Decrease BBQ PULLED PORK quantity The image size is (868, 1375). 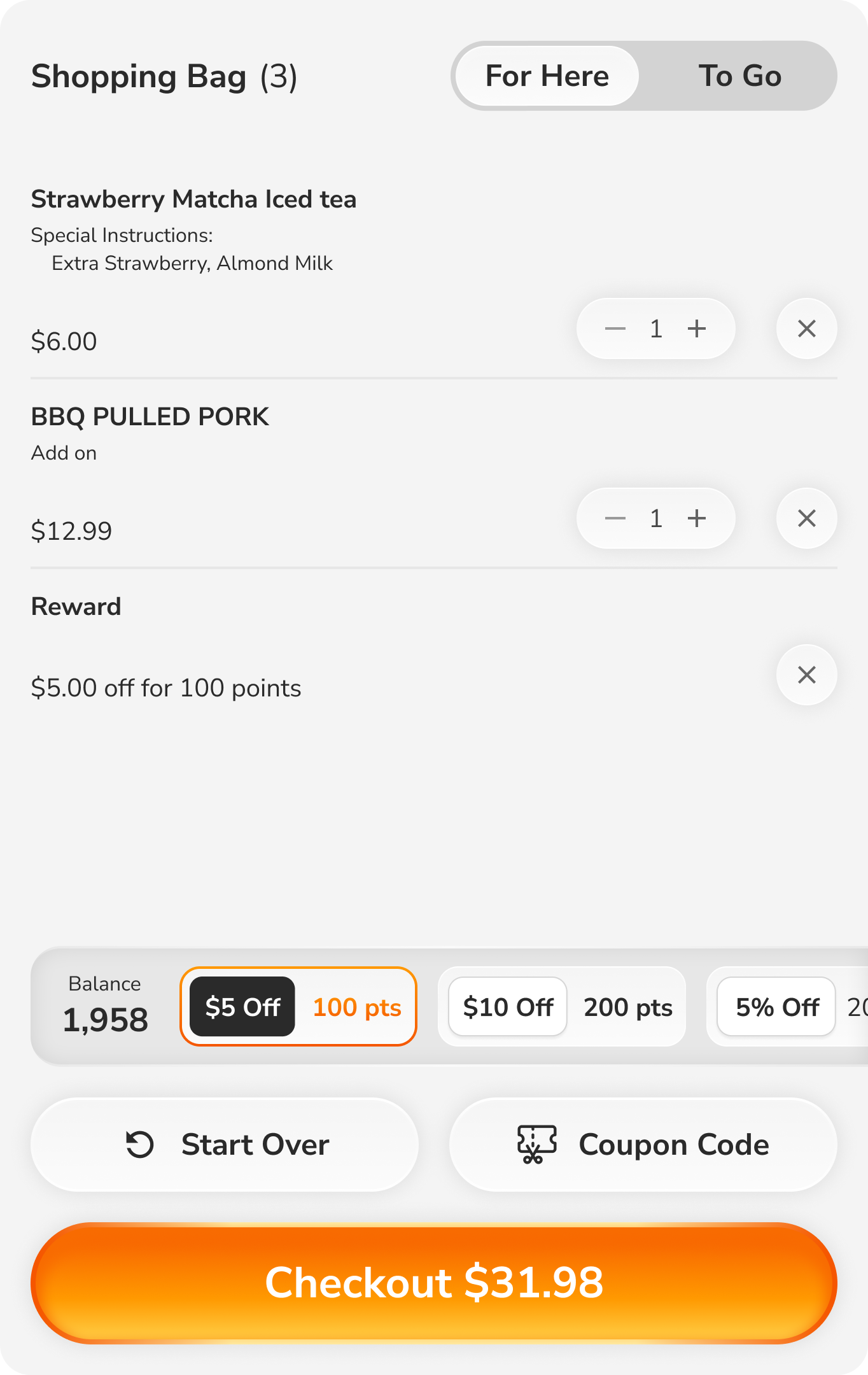pyautogui.click(x=614, y=518)
